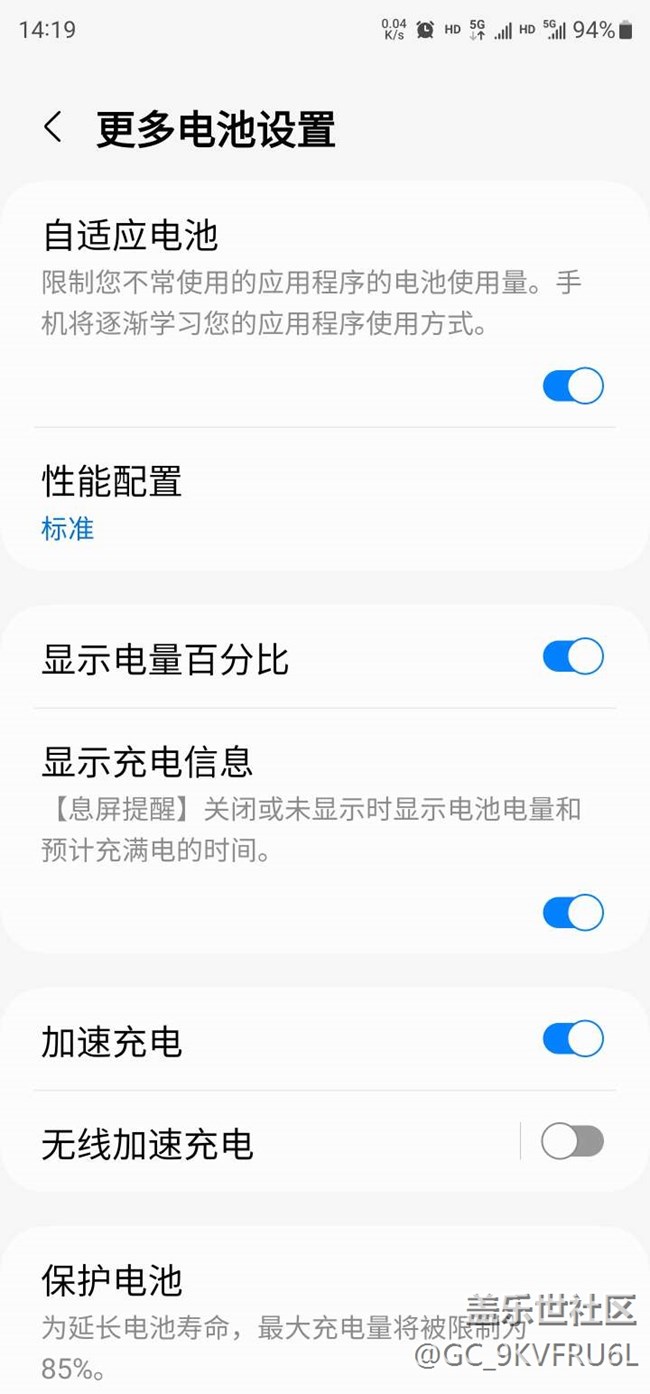Turn off the 自适应电池 switch
This screenshot has height=1394, width=650.
(573, 385)
